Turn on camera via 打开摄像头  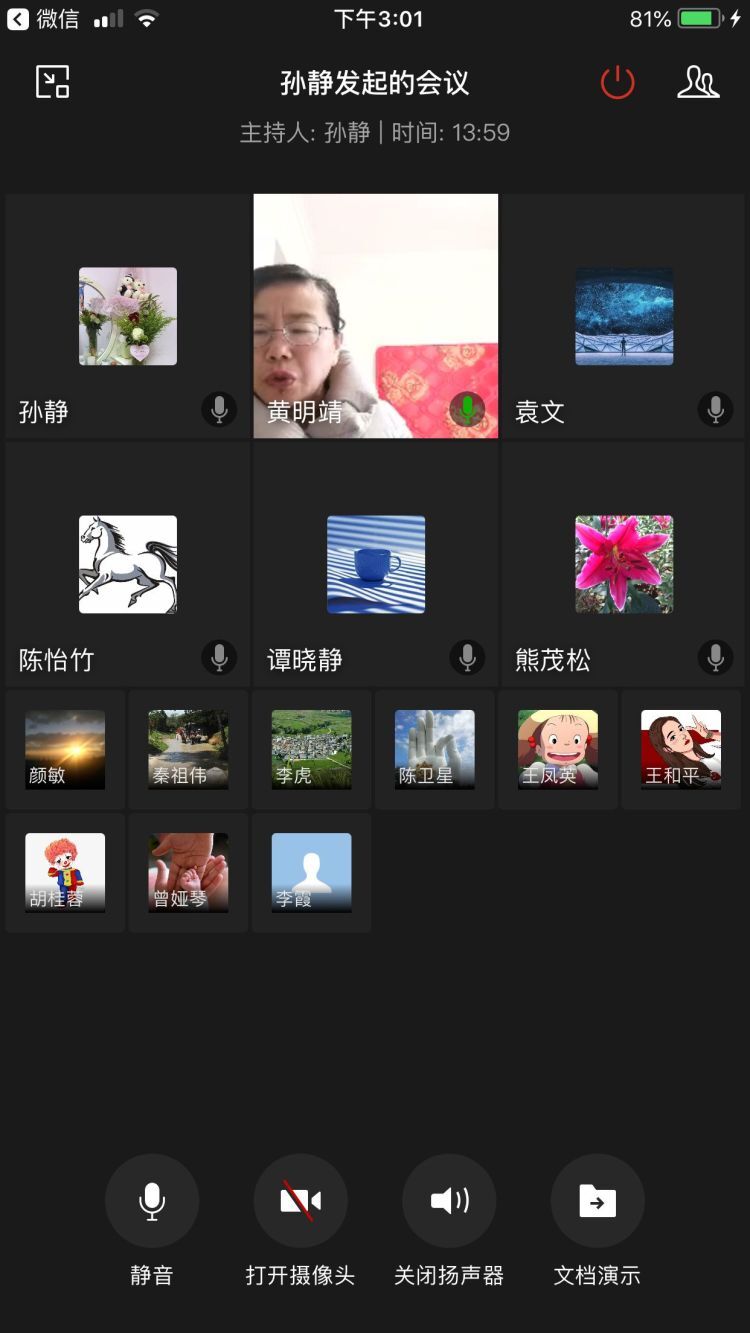[x=300, y=1201]
